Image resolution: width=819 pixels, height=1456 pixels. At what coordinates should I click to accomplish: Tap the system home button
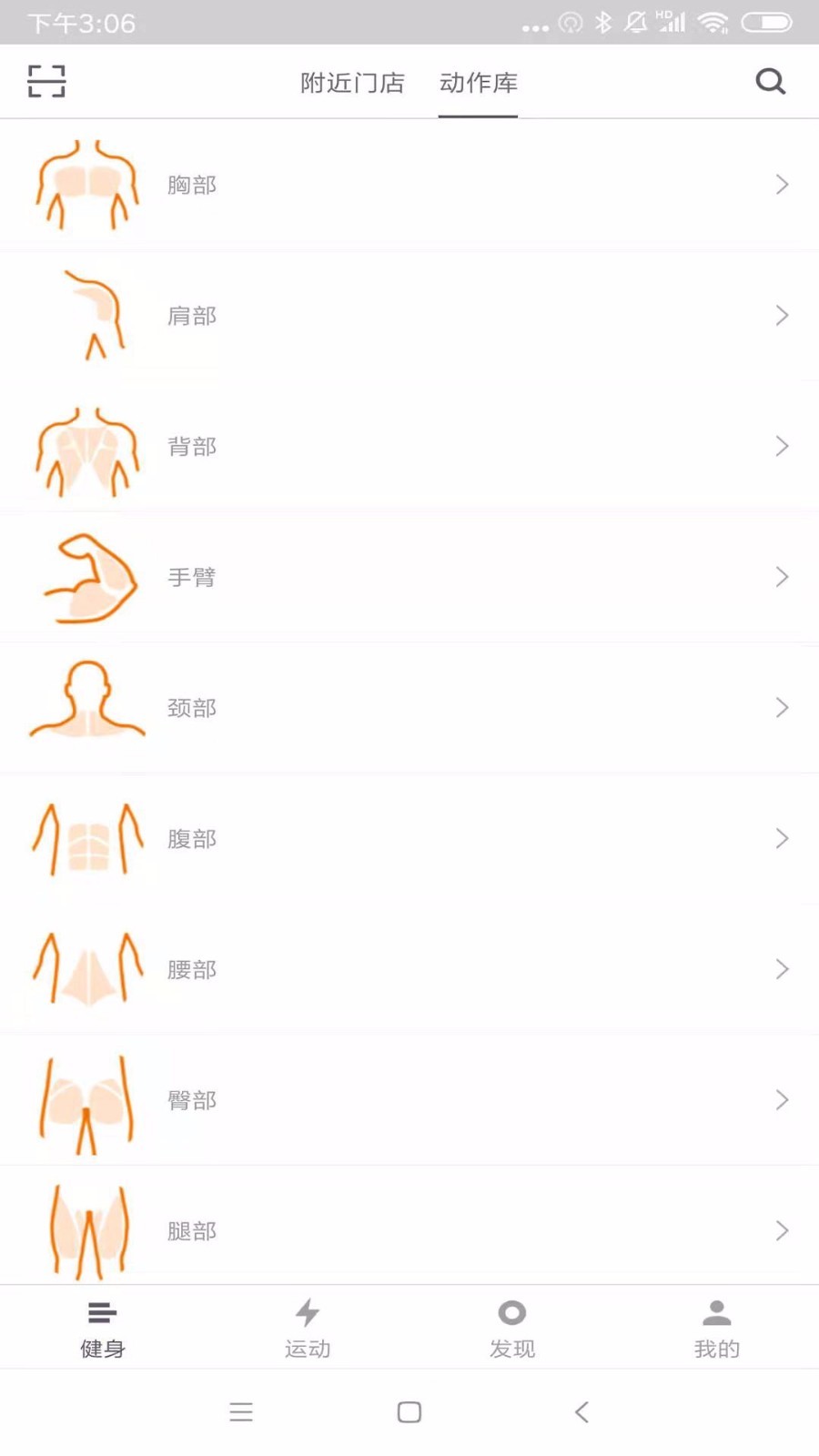point(409,1411)
